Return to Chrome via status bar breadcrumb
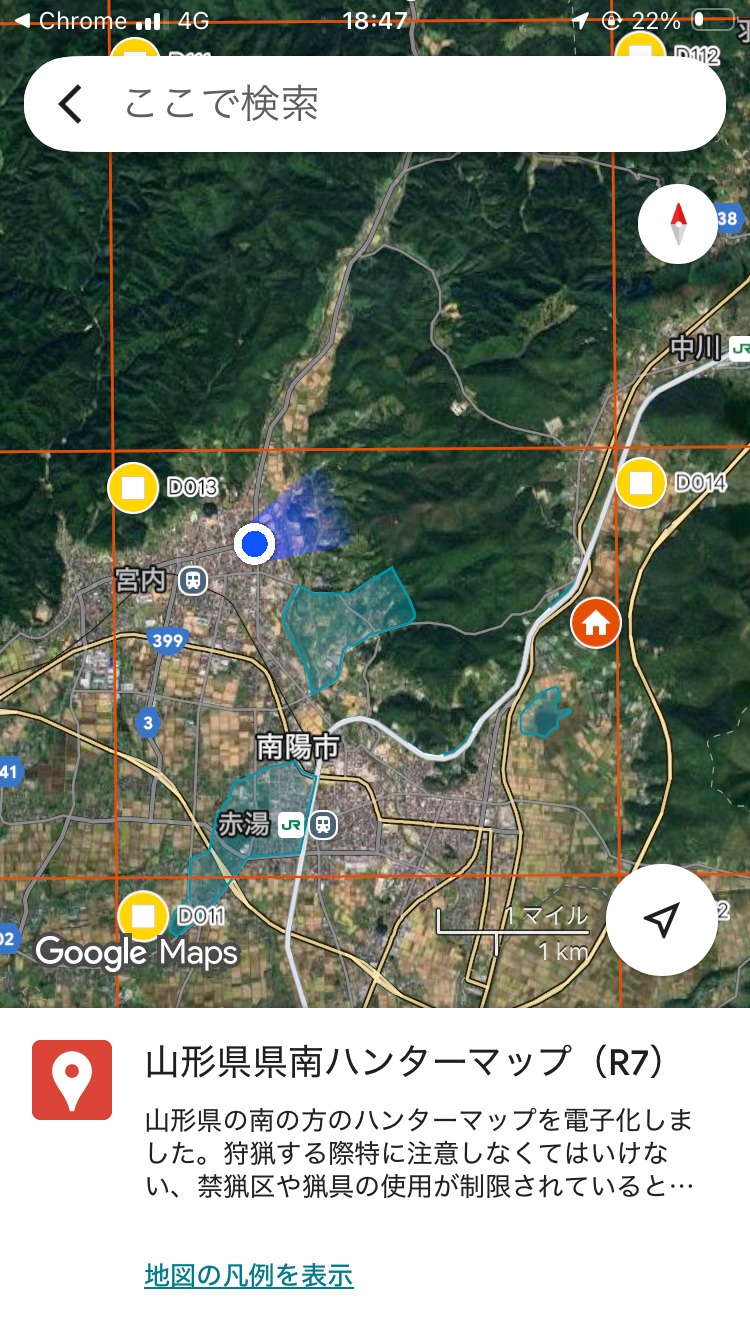 pyautogui.click(x=70, y=20)
